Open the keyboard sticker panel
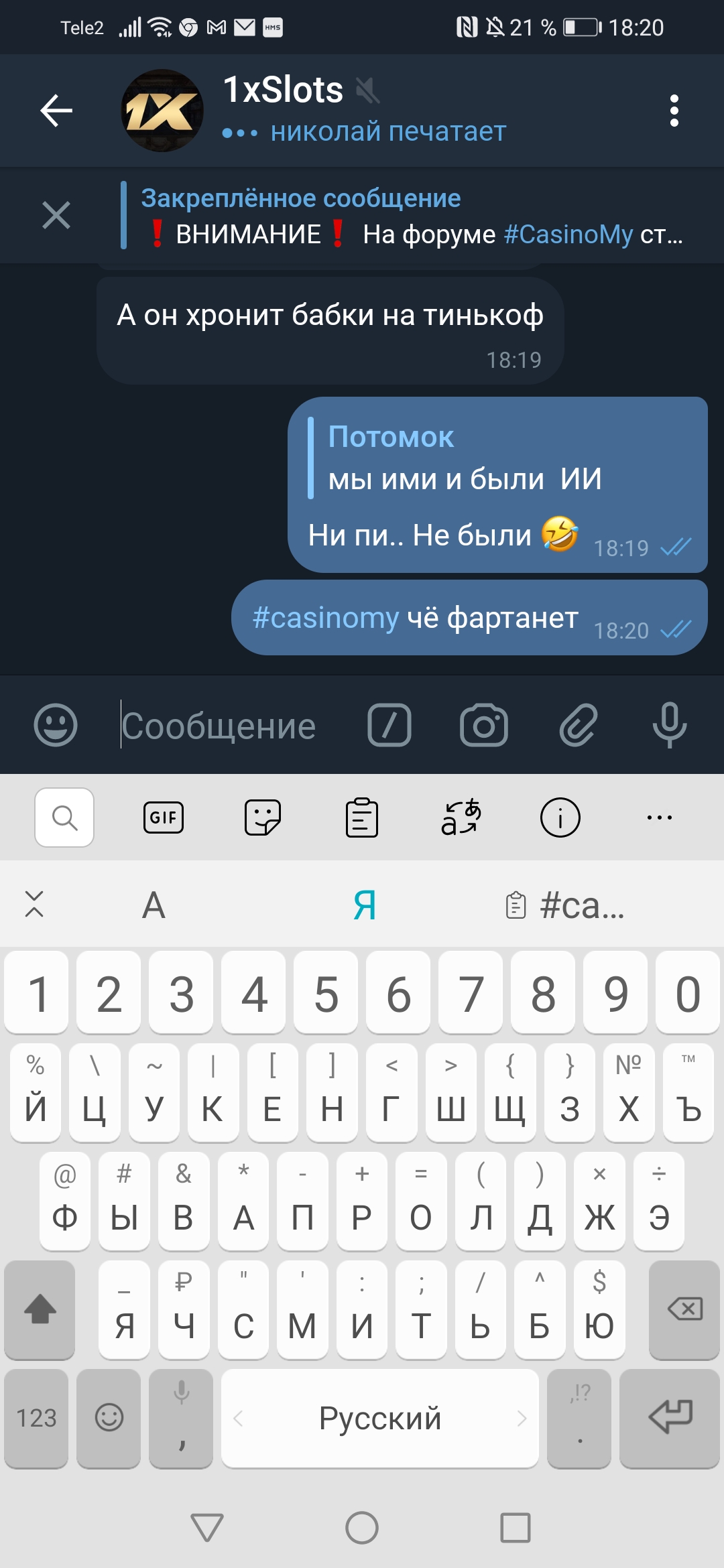This screenshot has width=724, height=1568. [263, 818]
